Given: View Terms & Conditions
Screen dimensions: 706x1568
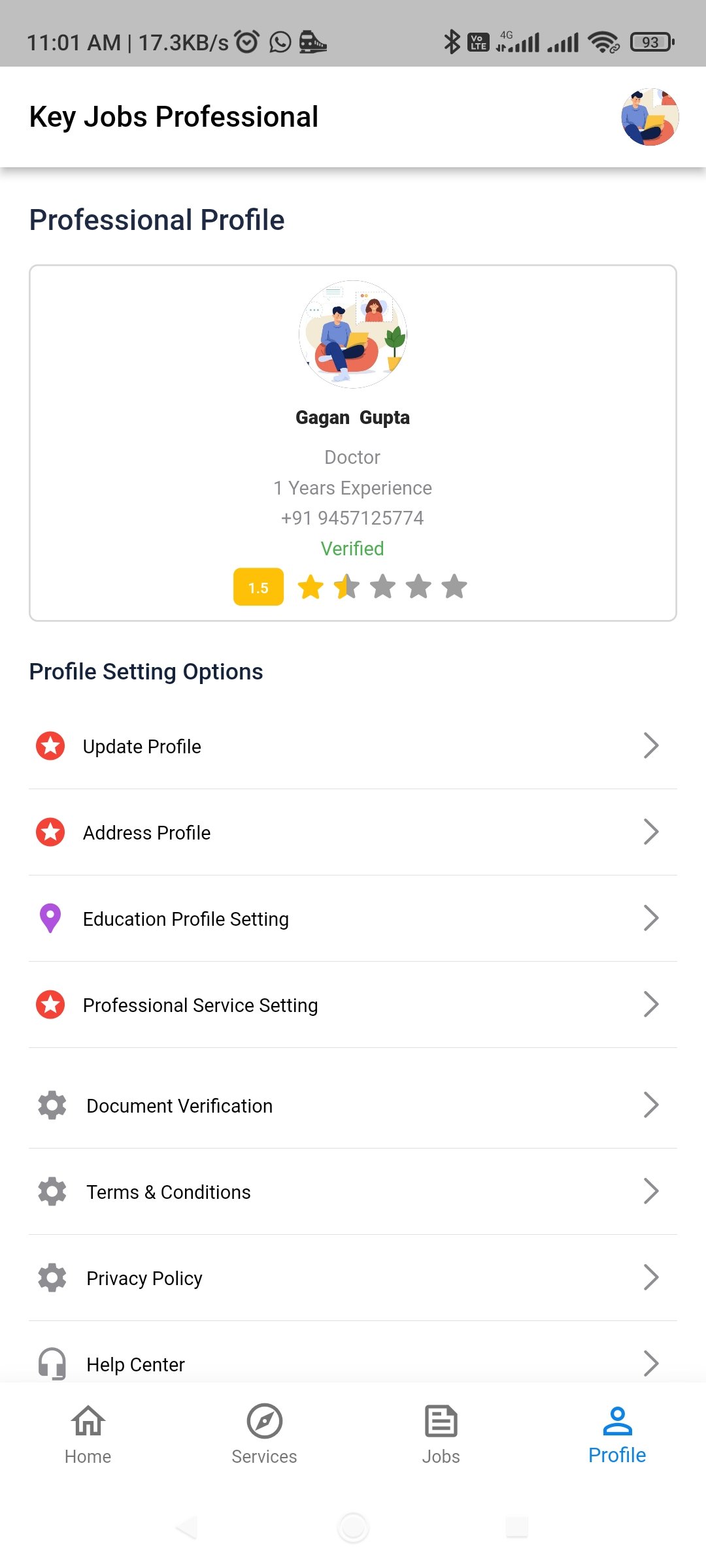Looking at the screenshot, I should coord(353,1192).
